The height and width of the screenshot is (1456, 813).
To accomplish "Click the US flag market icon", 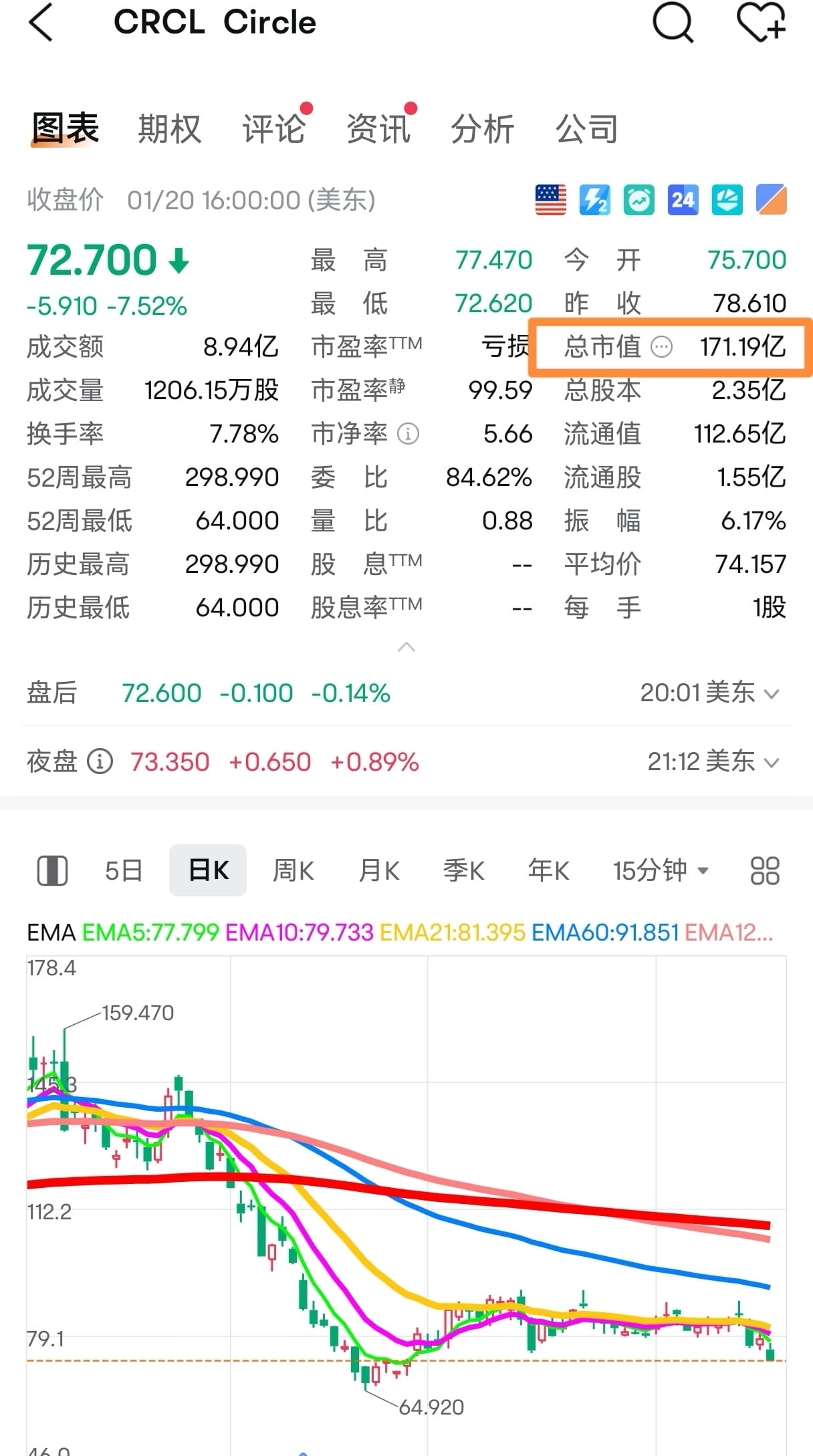I will (x=550, y=199).
